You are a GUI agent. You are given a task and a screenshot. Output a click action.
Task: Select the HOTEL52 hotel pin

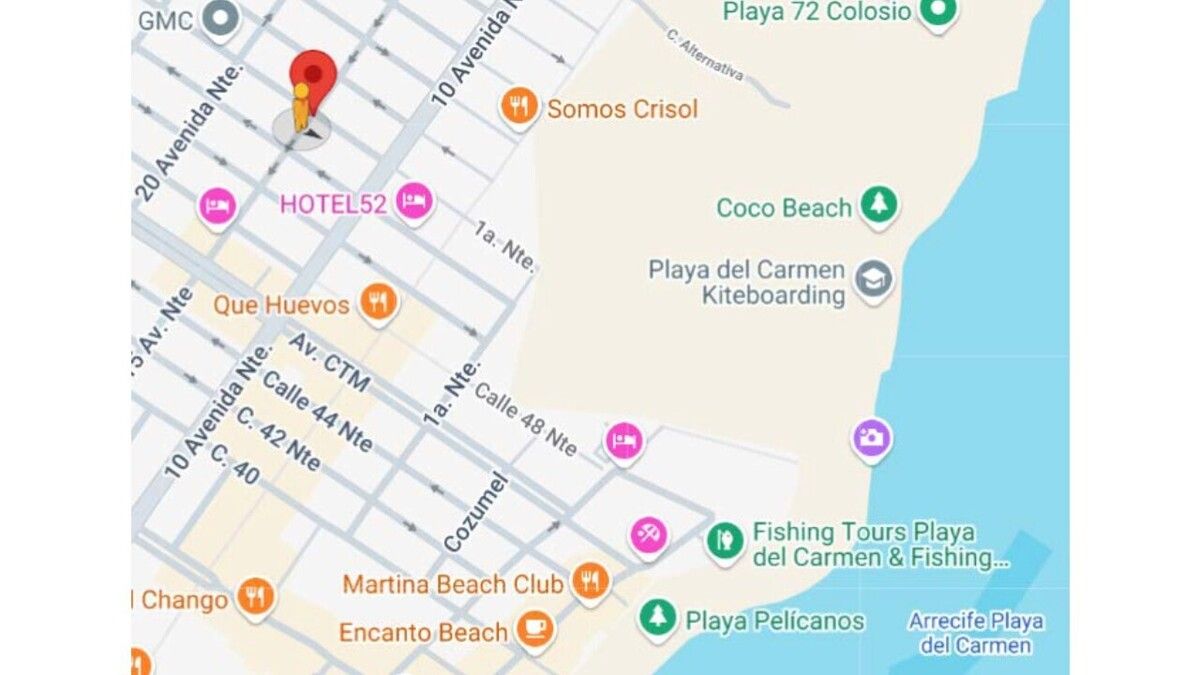[413, 202]
